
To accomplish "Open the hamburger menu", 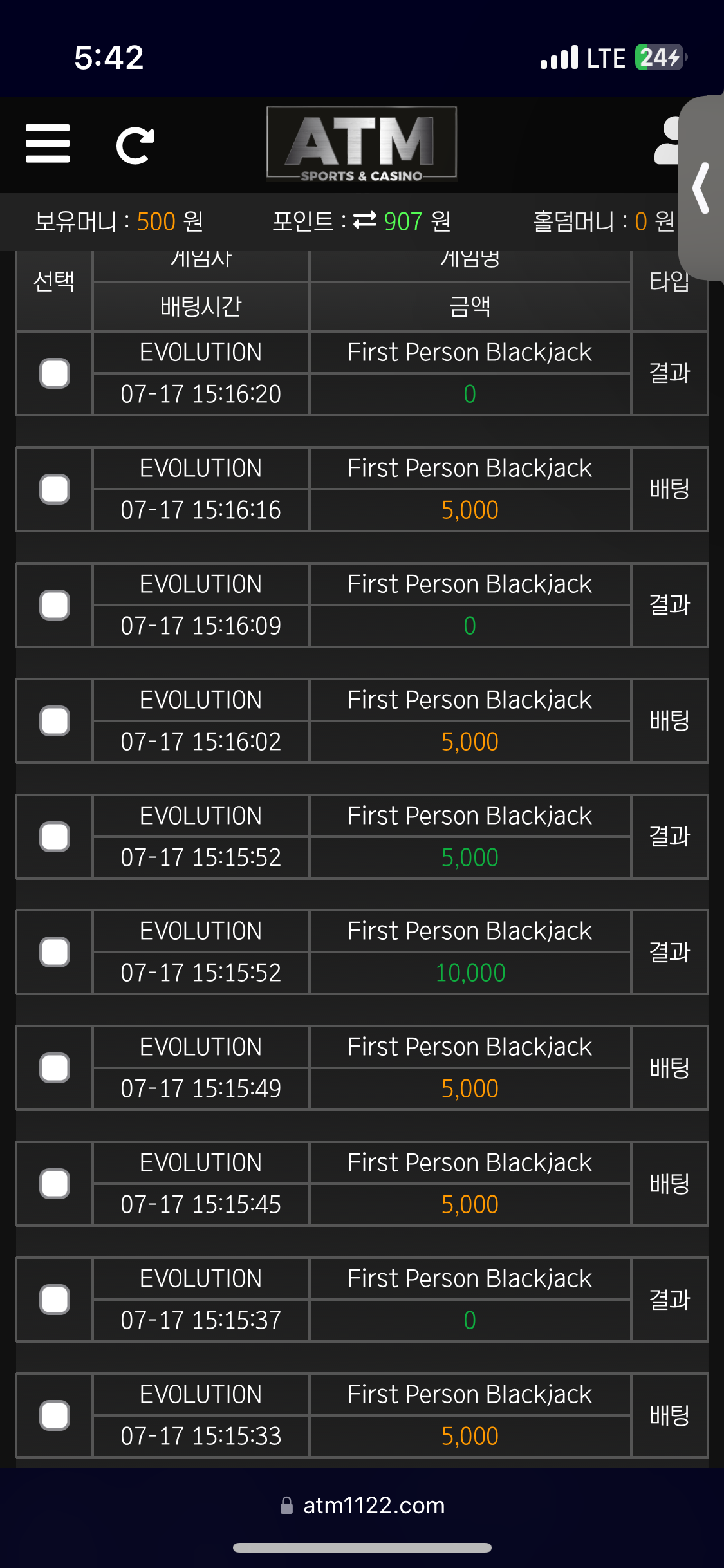I will point(48,144).
